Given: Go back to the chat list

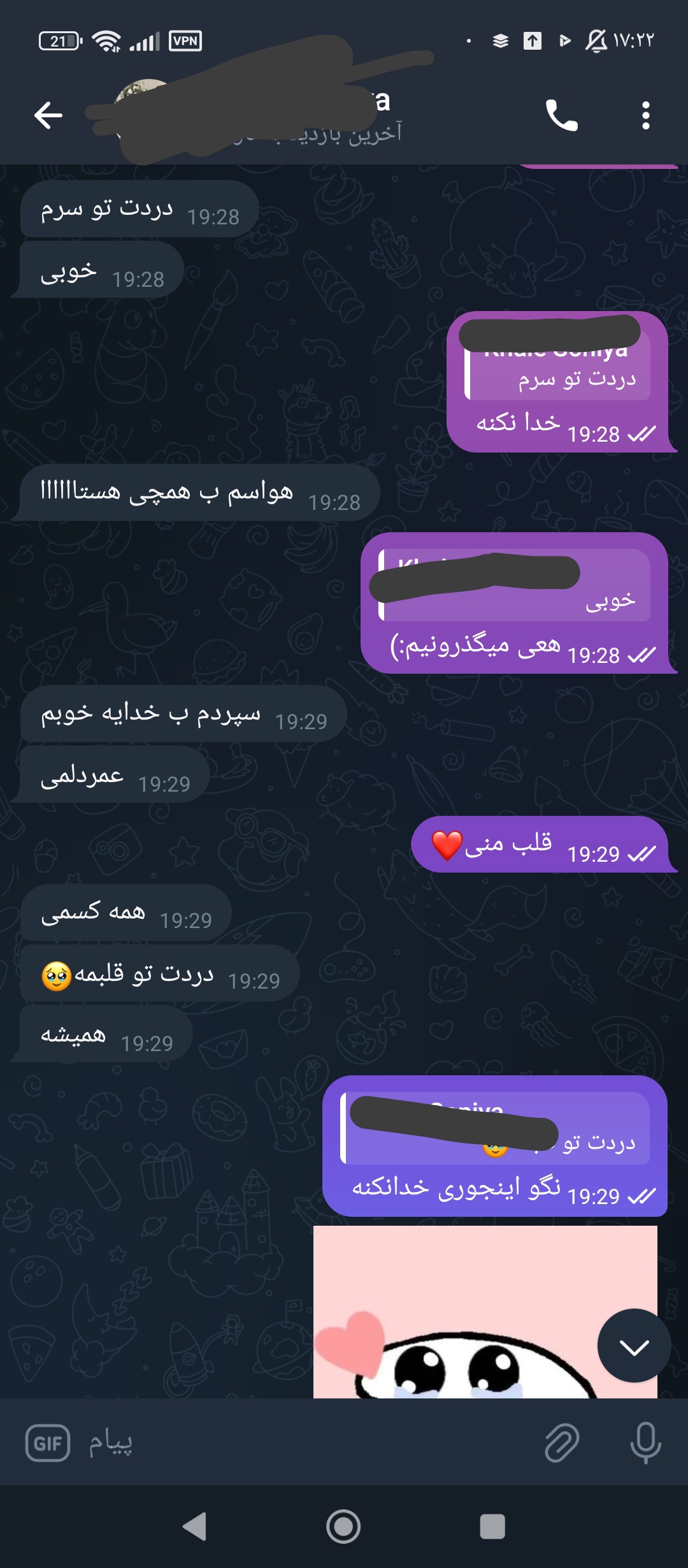Looking at the screenshot, I should point(48,115).
